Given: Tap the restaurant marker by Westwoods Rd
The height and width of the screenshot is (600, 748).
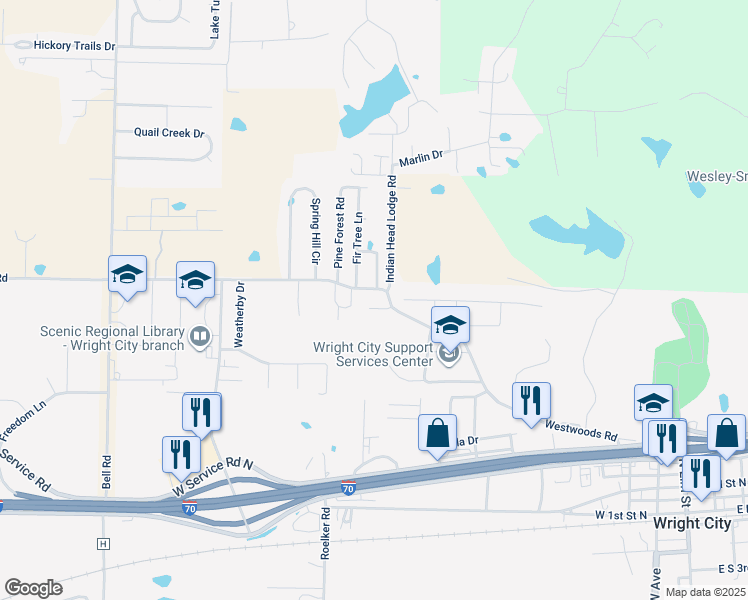Looking at the screenshot, I should coord(530,401).
